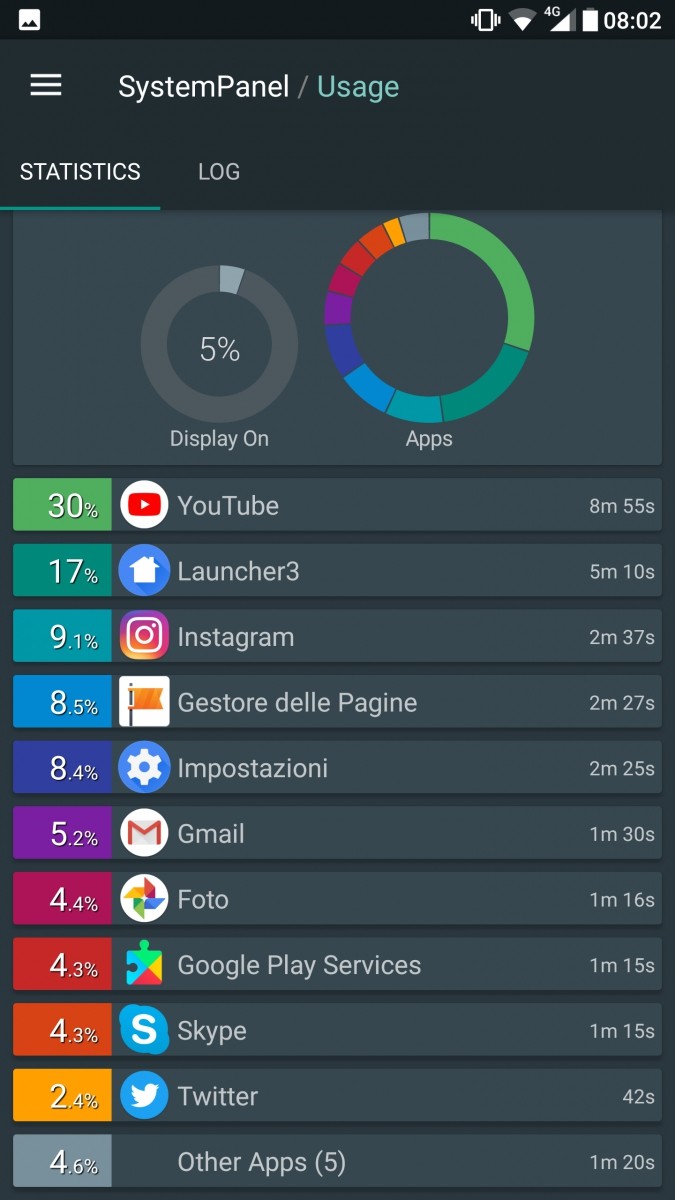Image resolution: width=675 pixels, height=1200 pixels.
Task: Open the Instagram usage row
Action: pyautogui.click(x=337, y=637)
